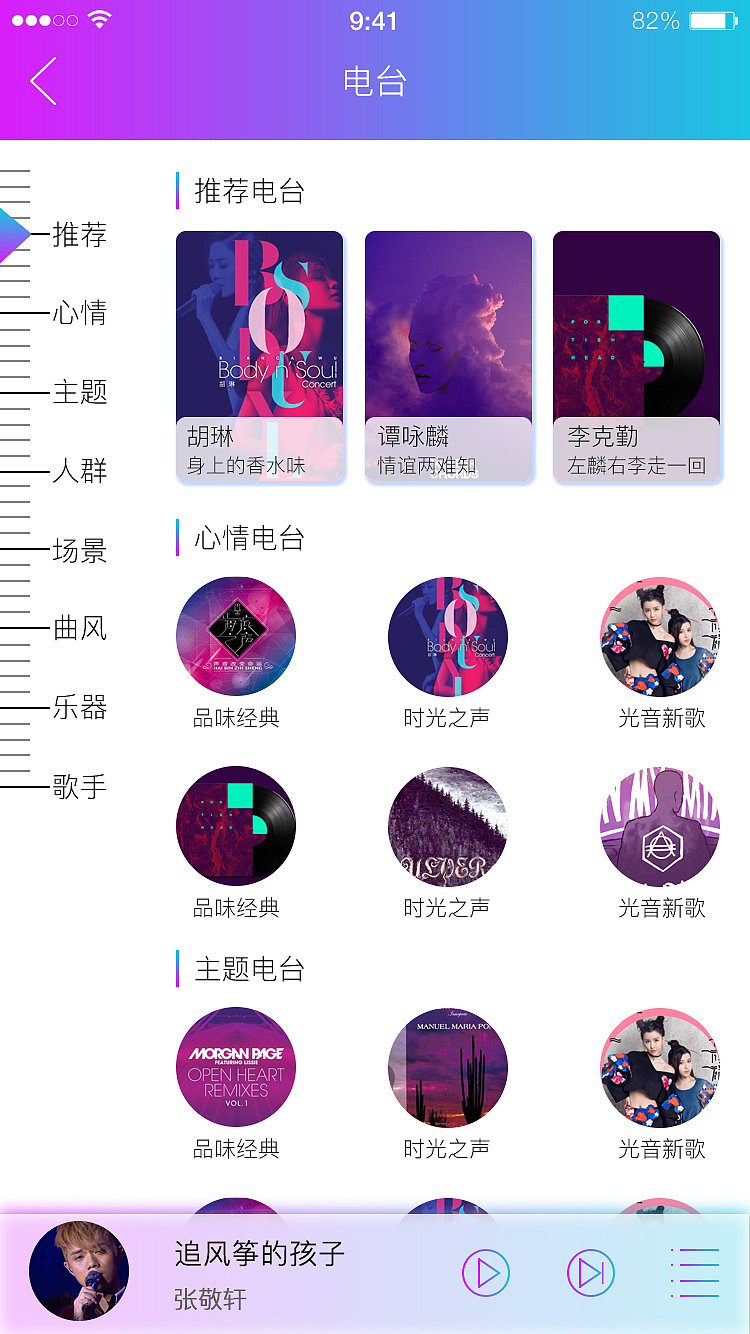Select the 曲风 sidebar category
The height and width of the screenshot is (1334, 750).
[80, 629]
